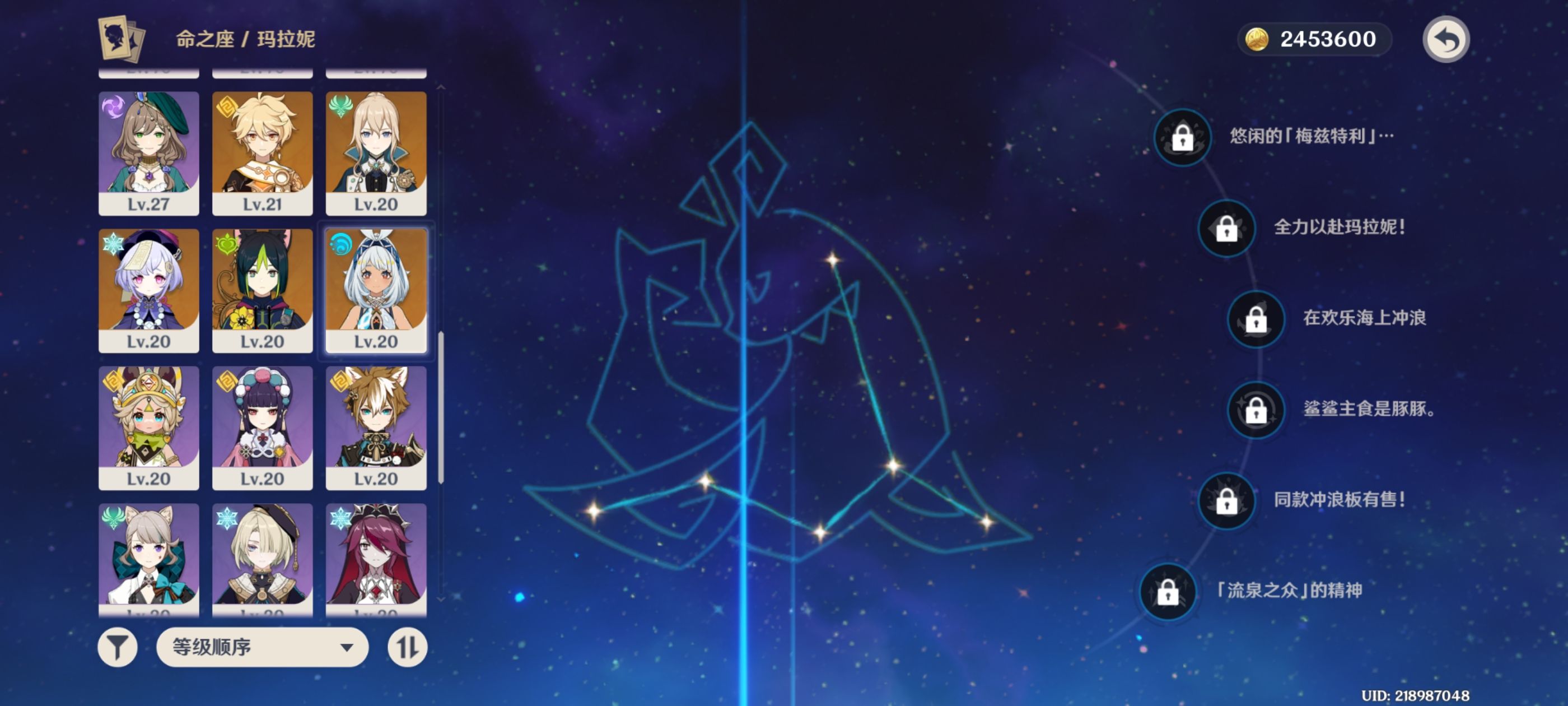This screenshot has width=1568, height=706.
Task: Open locked constellation 悠闲的「梅兹特利」
Action: [x=1182, y=137]
